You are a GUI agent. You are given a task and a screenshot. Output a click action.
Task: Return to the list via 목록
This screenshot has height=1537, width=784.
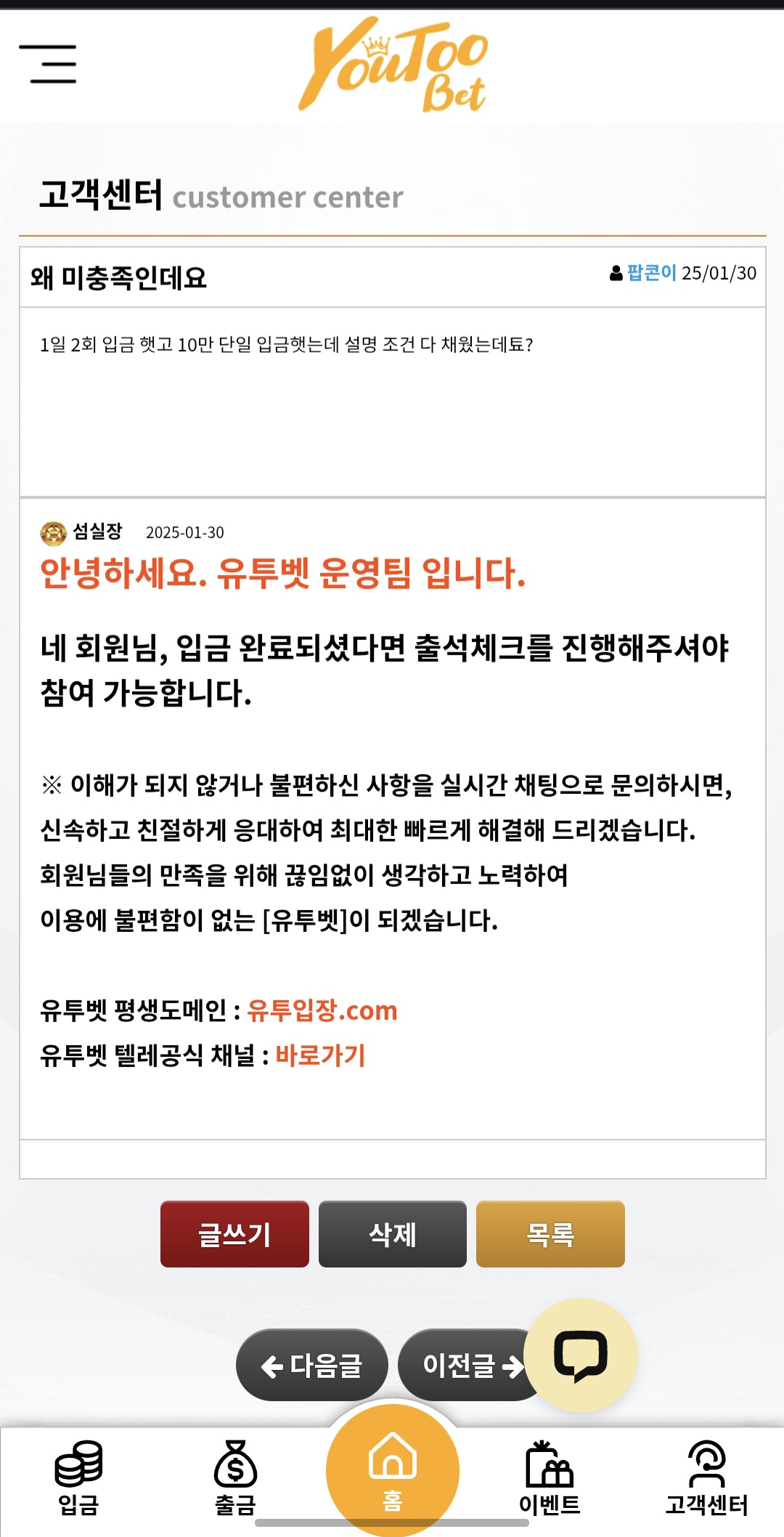550,1234
